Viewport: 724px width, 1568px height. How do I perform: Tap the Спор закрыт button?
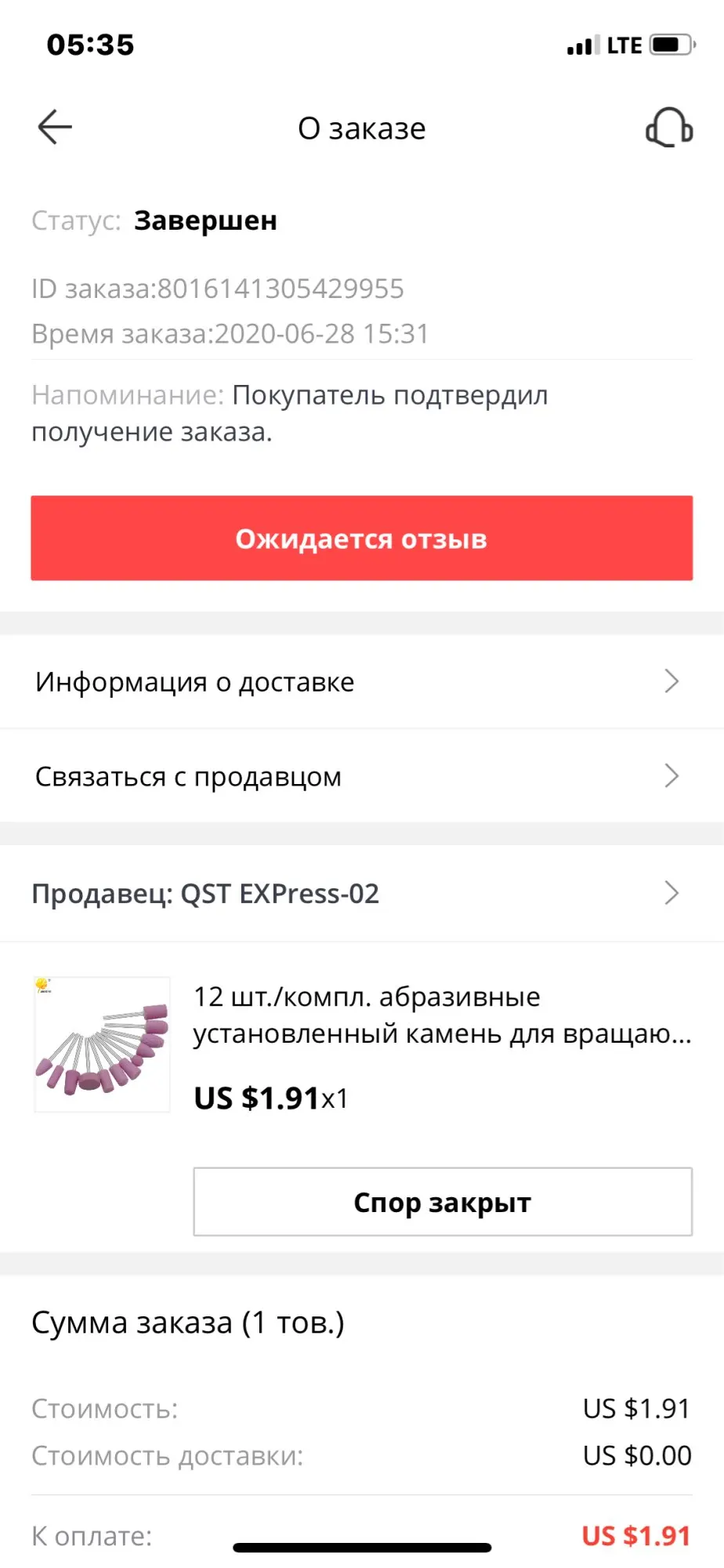[x=443, y=1202]
